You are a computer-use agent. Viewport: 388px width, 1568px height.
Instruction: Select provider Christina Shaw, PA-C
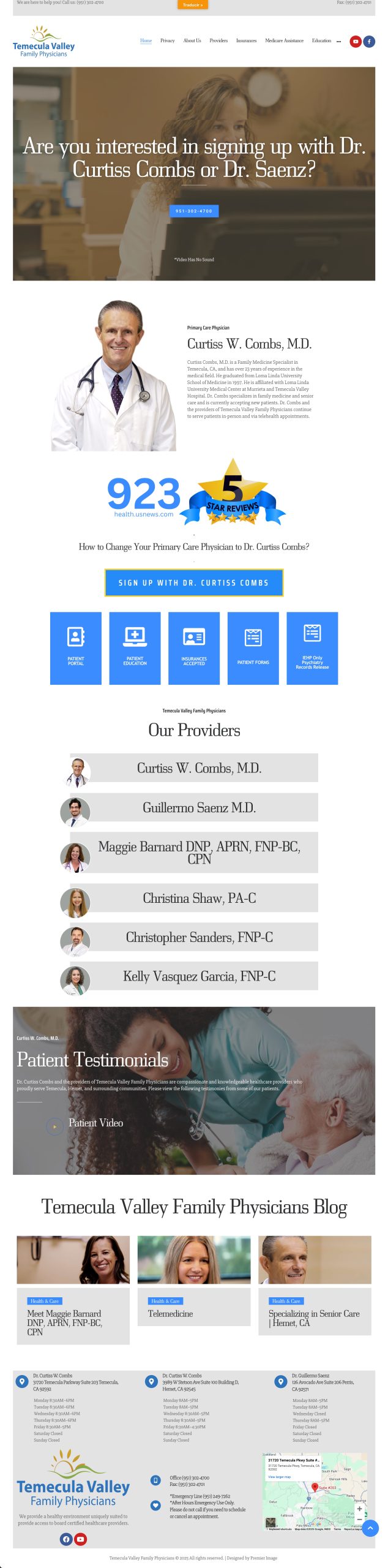click(199, 899)
